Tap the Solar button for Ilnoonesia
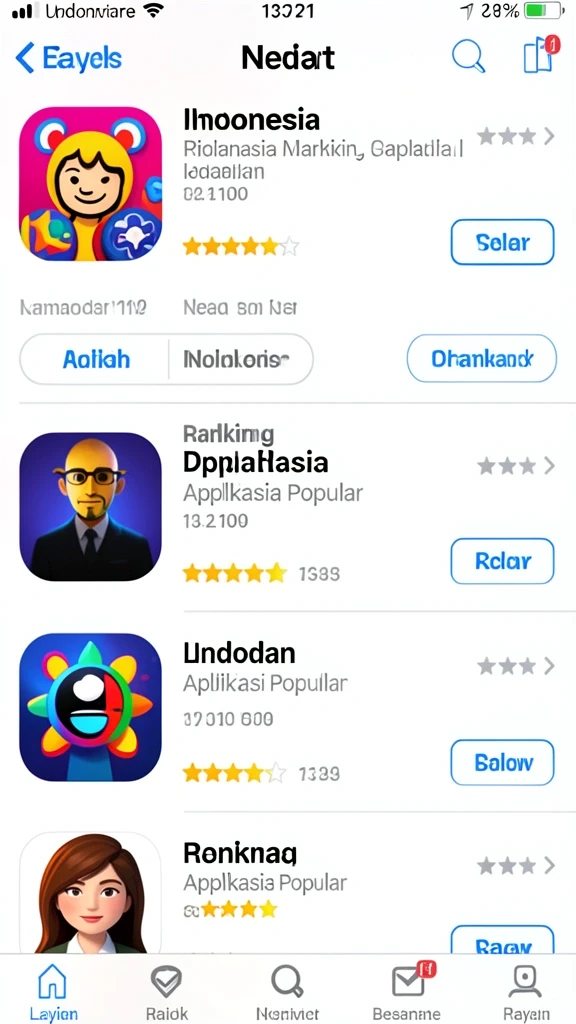This screenshot has height=1024, width=576. pyautogui.click(x=502, y=242)
